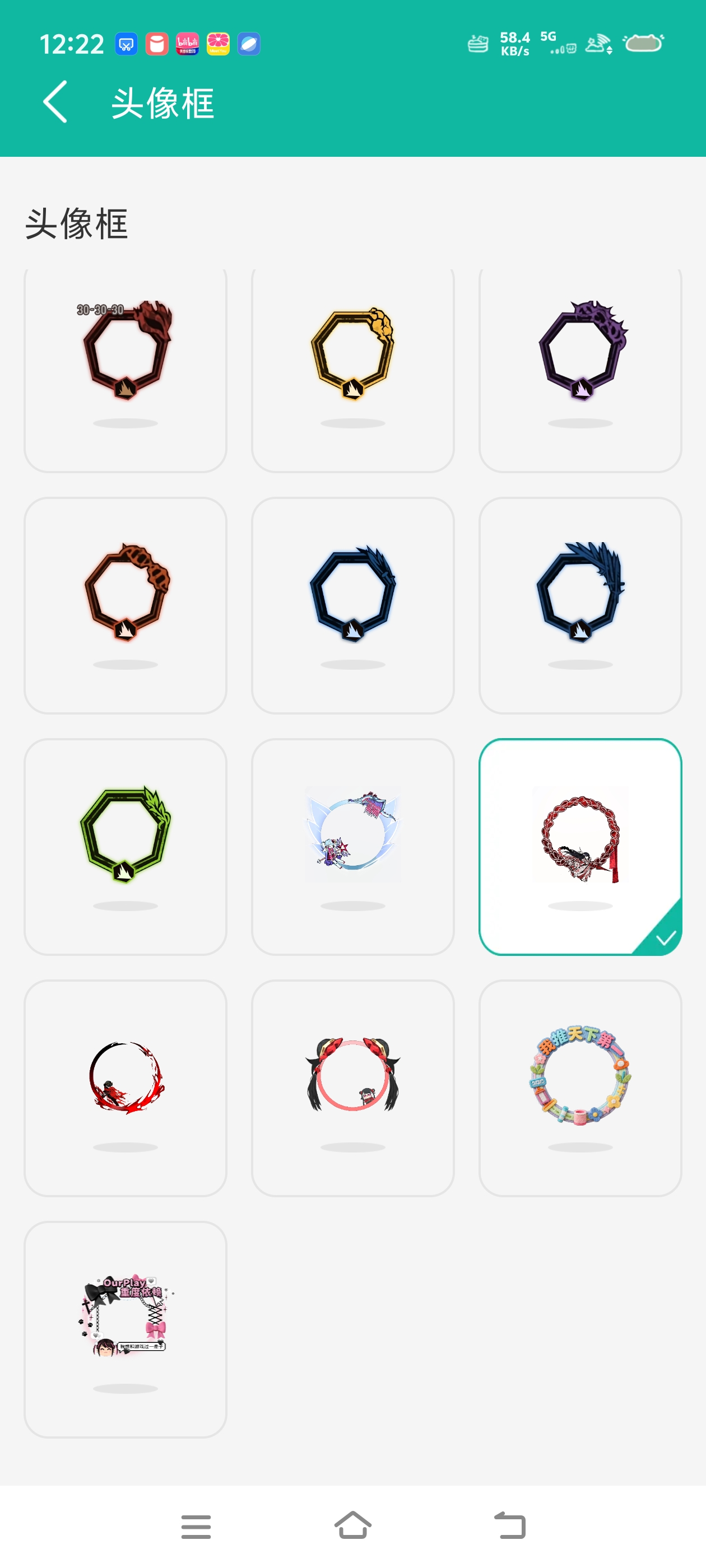Open recent apps from navigation bar
This screenshot has width=706, height=1568.
point(196,1526)
